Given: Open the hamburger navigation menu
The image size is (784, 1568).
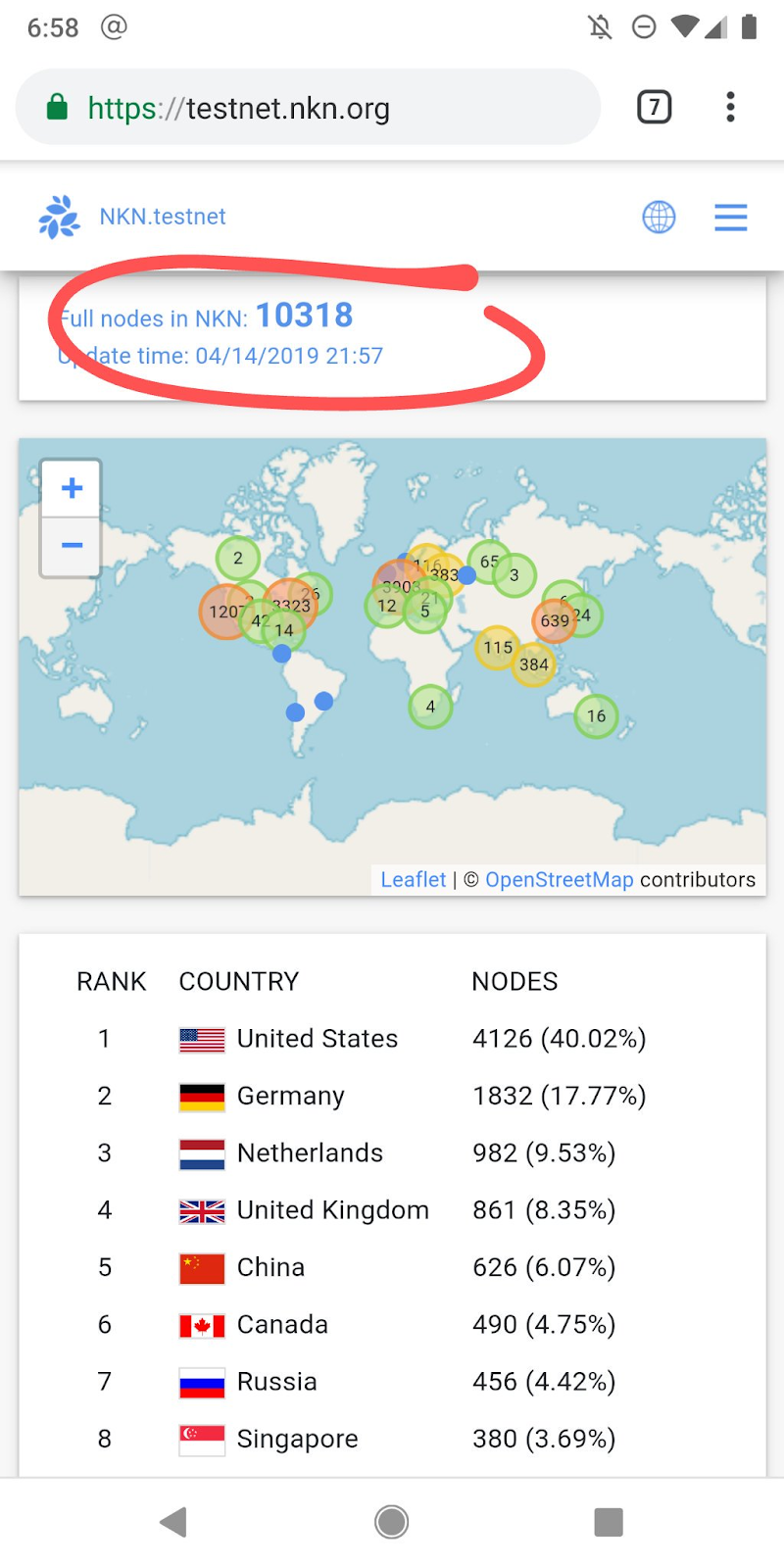Looking at the screenshot, I should 731,217.
